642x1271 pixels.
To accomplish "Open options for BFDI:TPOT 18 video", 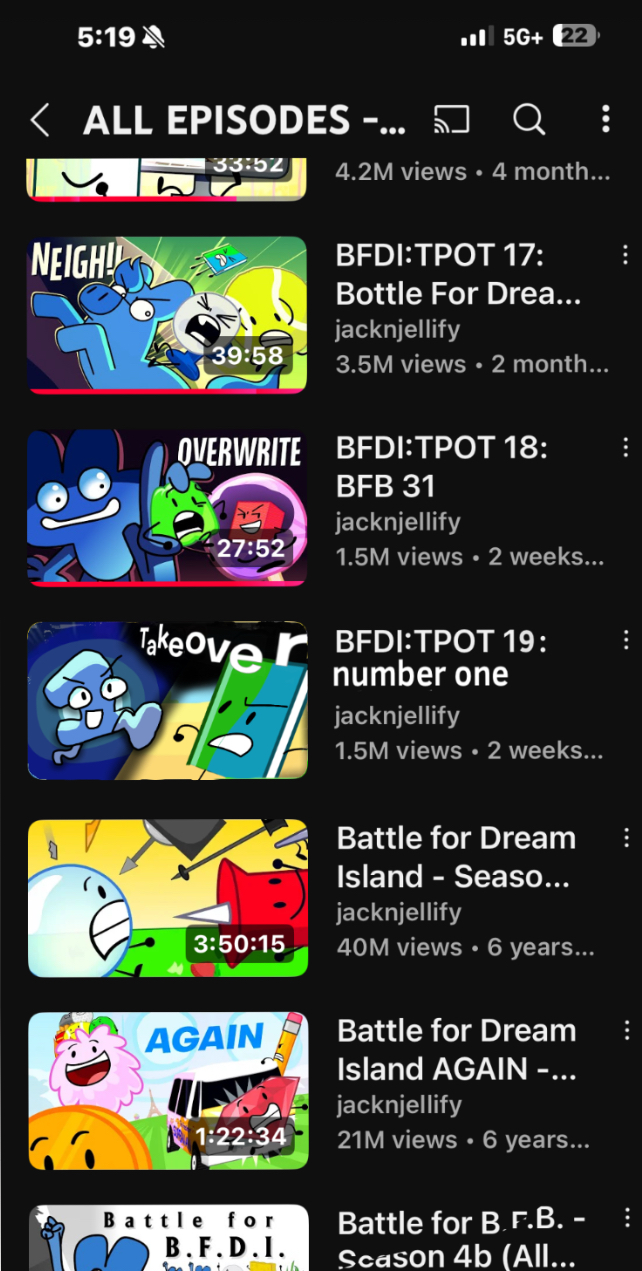I will pos(626,447).
